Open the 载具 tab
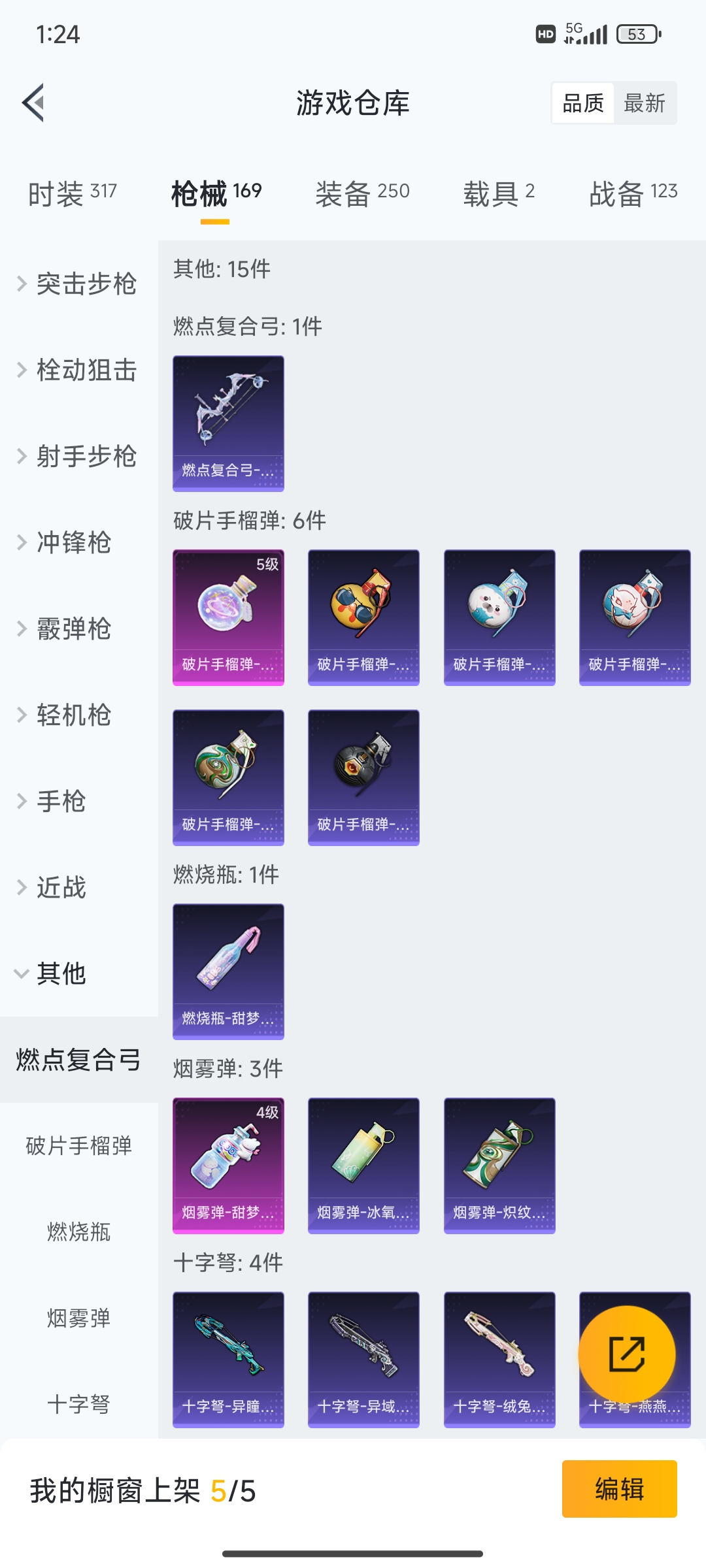The image size is (706, 1568). pyautogui.click(x=499, y=193)
